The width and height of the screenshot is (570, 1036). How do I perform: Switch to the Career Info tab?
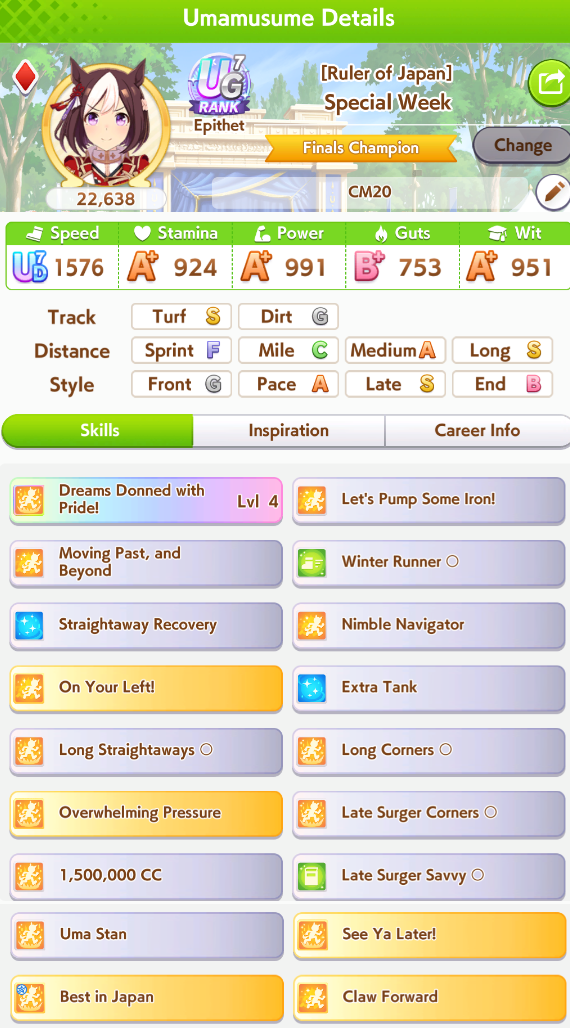[x=477, y=431]
